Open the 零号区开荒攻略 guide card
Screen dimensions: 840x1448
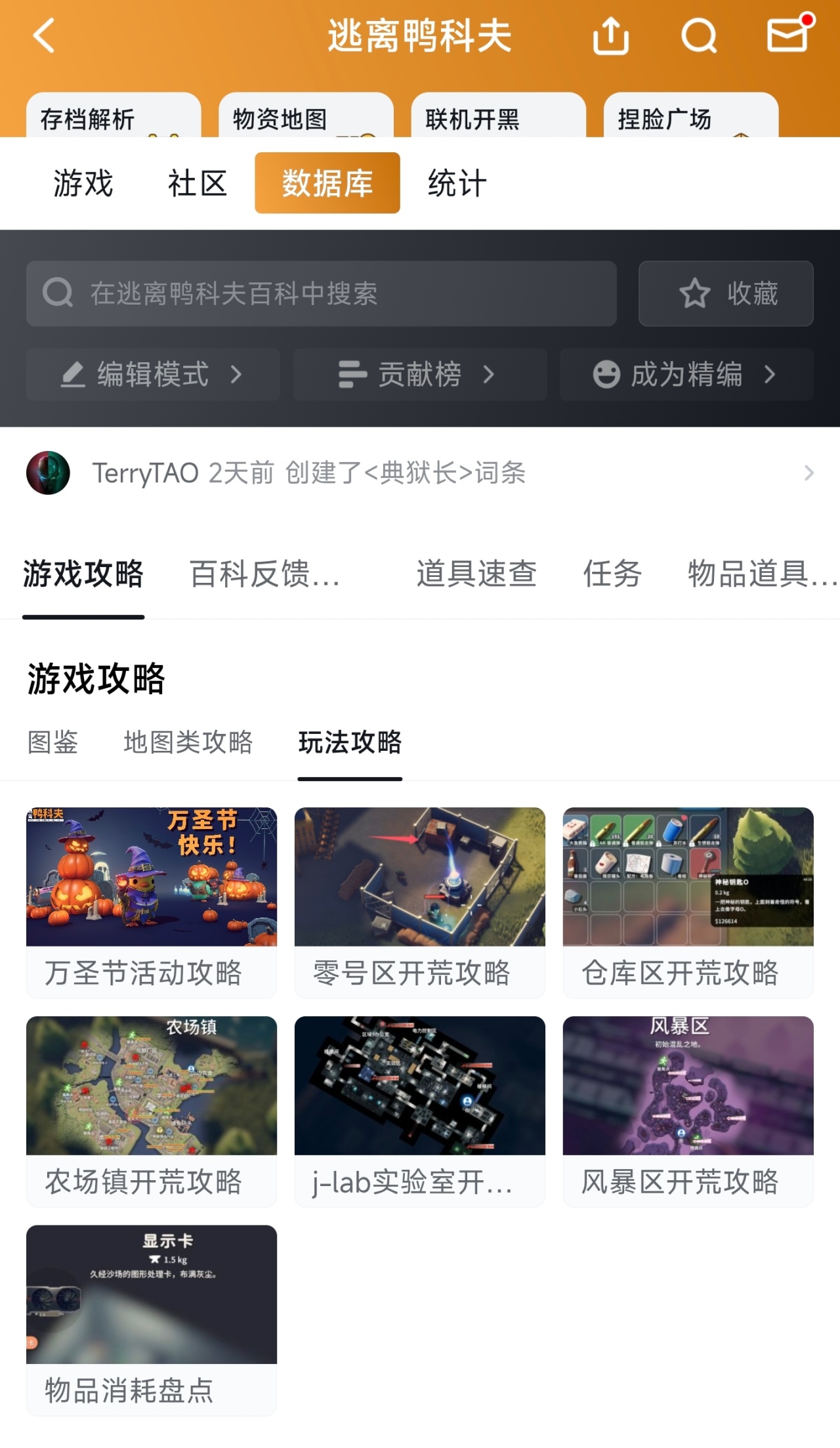[419, 902]
